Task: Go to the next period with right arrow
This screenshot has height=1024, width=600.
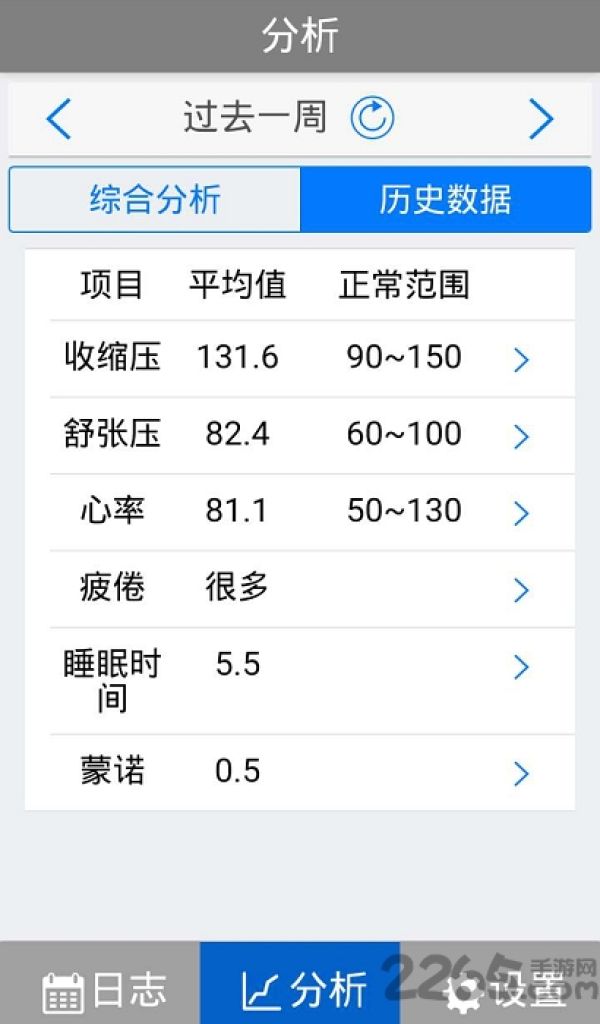Action: pyautogui.click(x=541, y=119)
